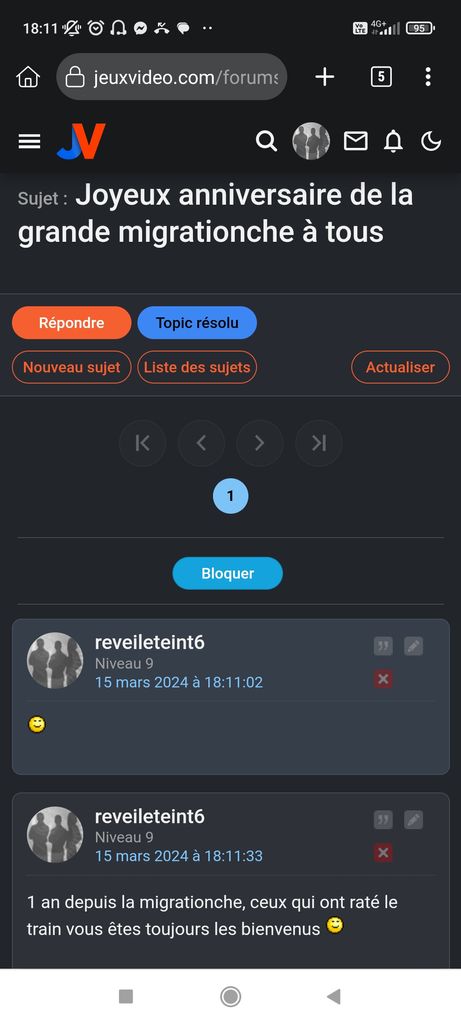The height and width of the screenshot is (1024, 461).
Task: Go to Liste des sujets
Action: [x=197, y=367]
